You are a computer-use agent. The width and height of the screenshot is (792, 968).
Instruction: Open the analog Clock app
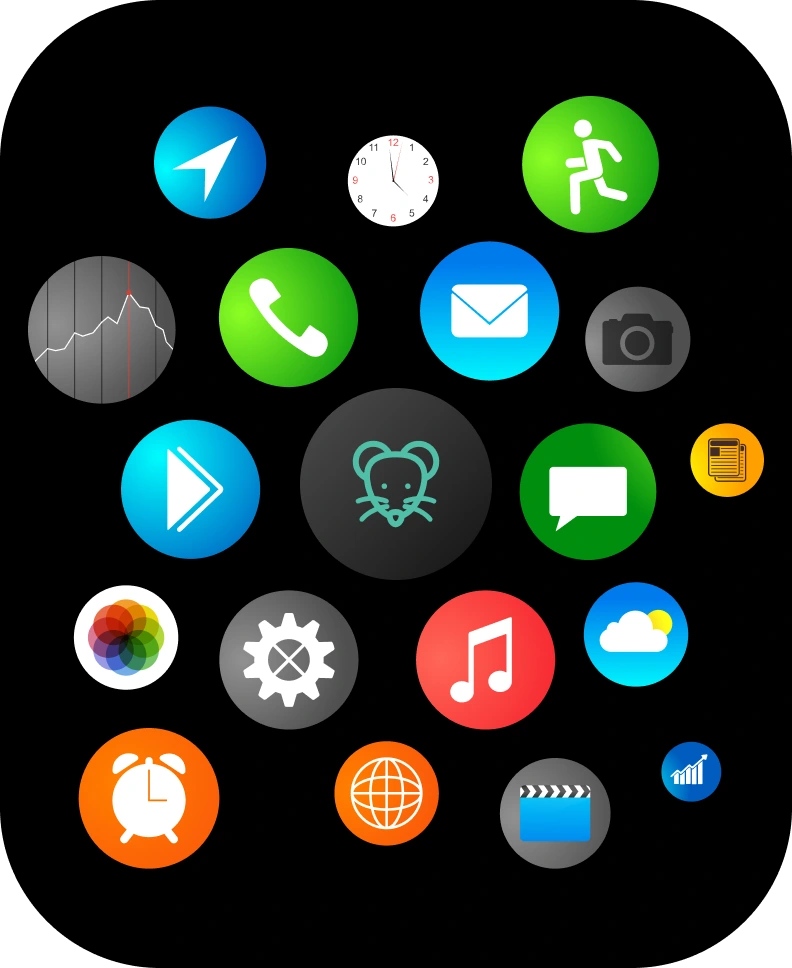coord(393,181)
